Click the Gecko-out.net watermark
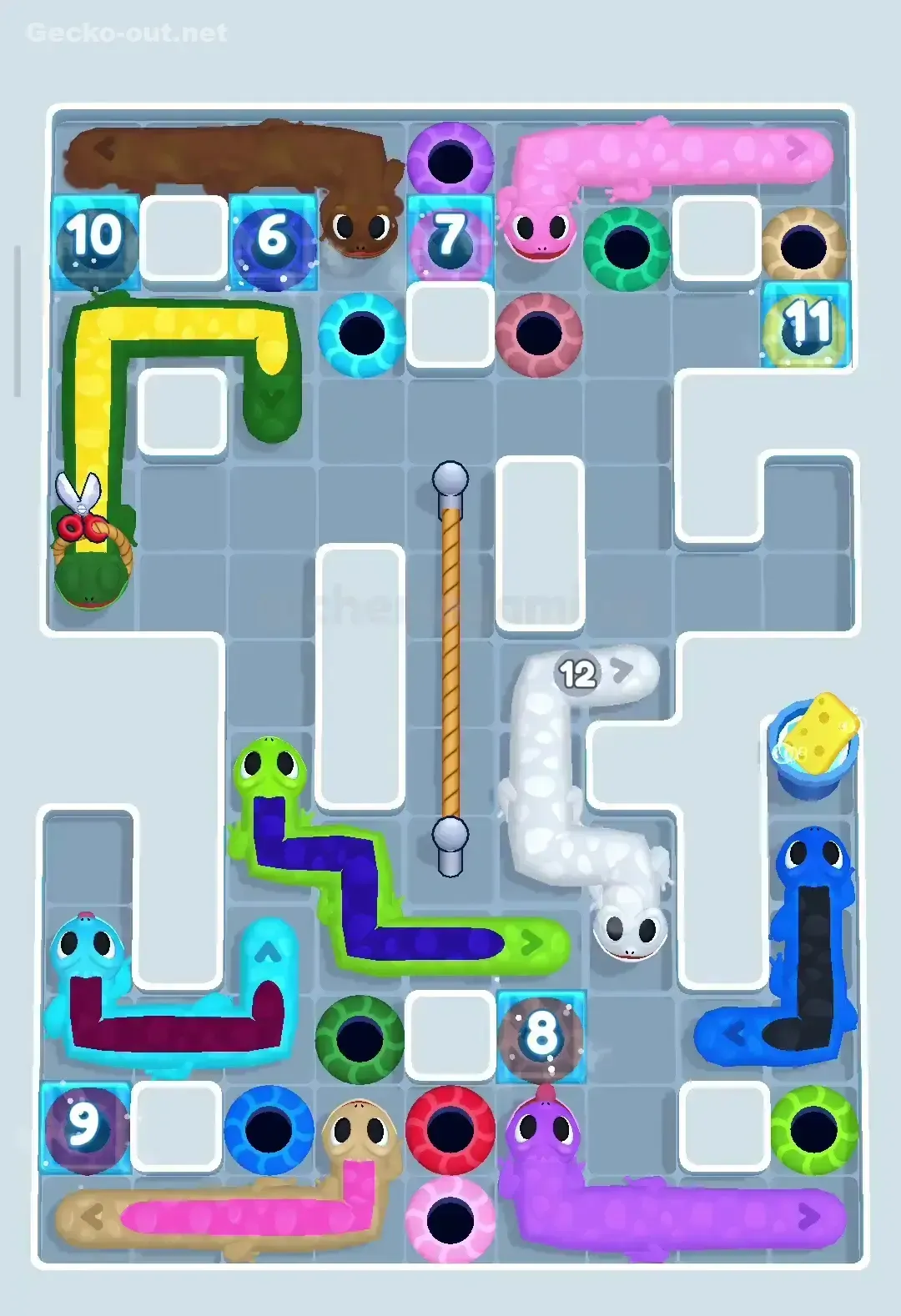Image resolution: width=901 pixels, height=1316 pixels. coord(125,33)
